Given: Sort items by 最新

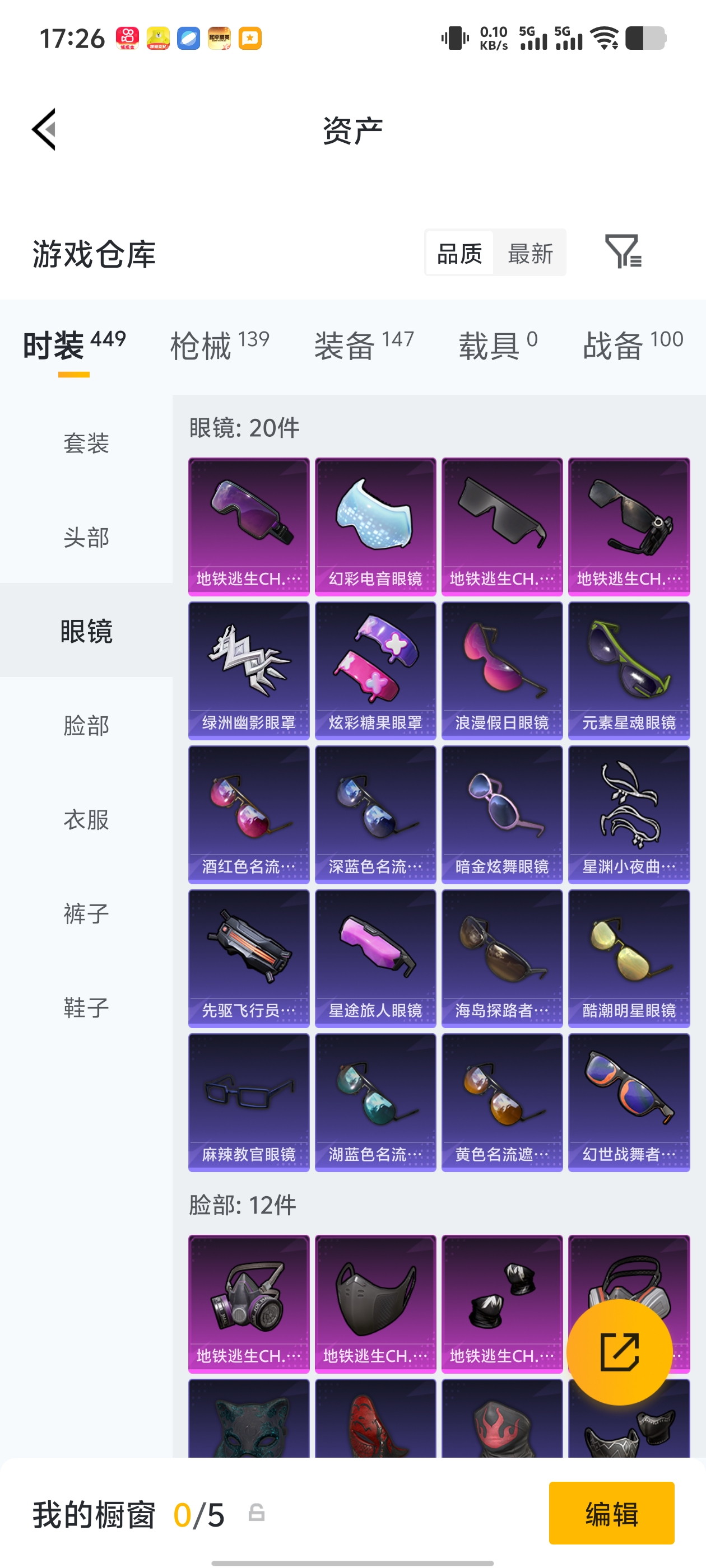Looking at the screenshot, I should point(530,253).
